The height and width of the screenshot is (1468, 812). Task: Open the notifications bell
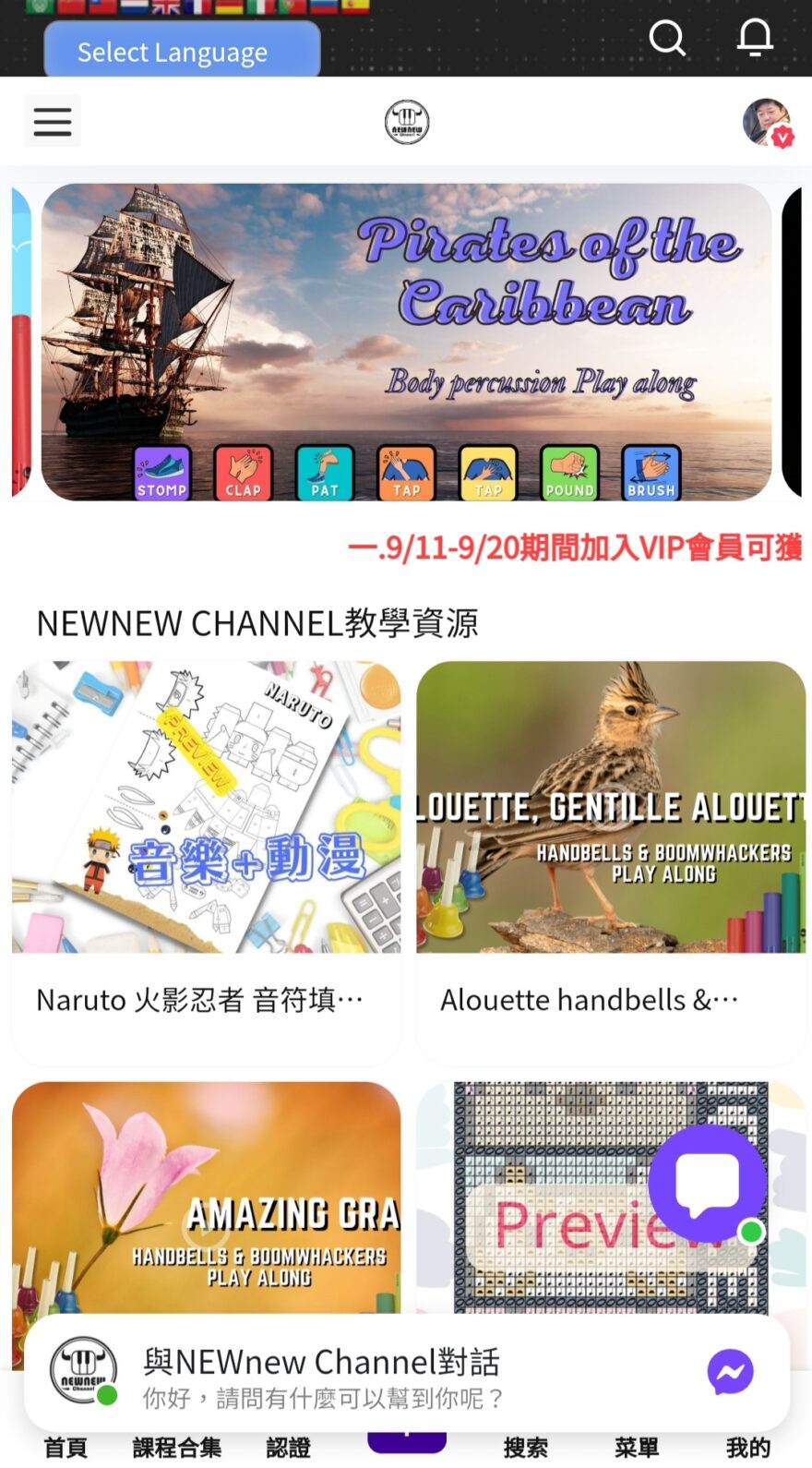tap(755, 38)
